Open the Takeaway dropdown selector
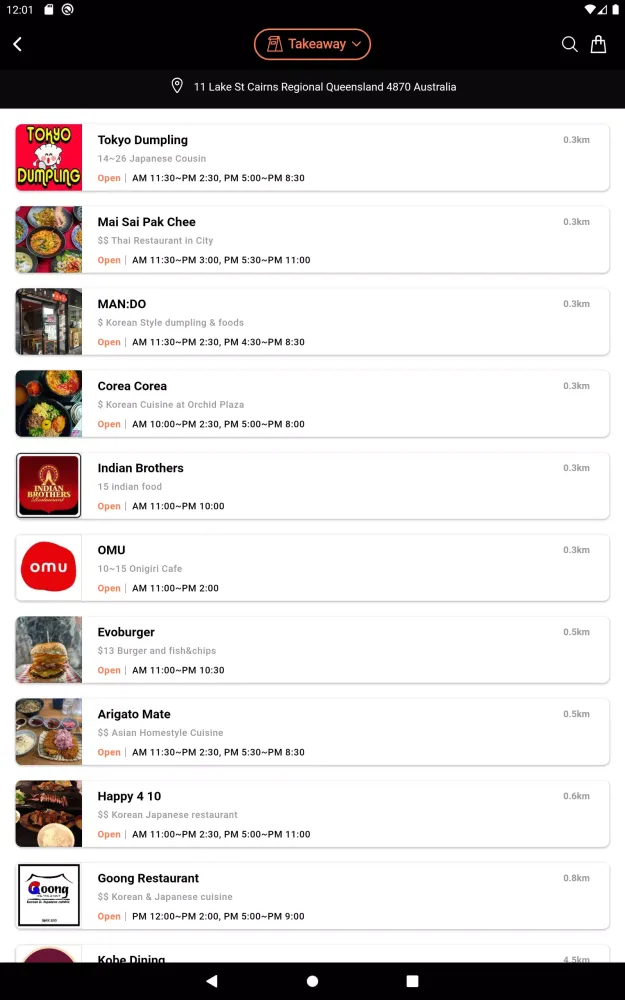625x1000 pixels. point(312,44)
